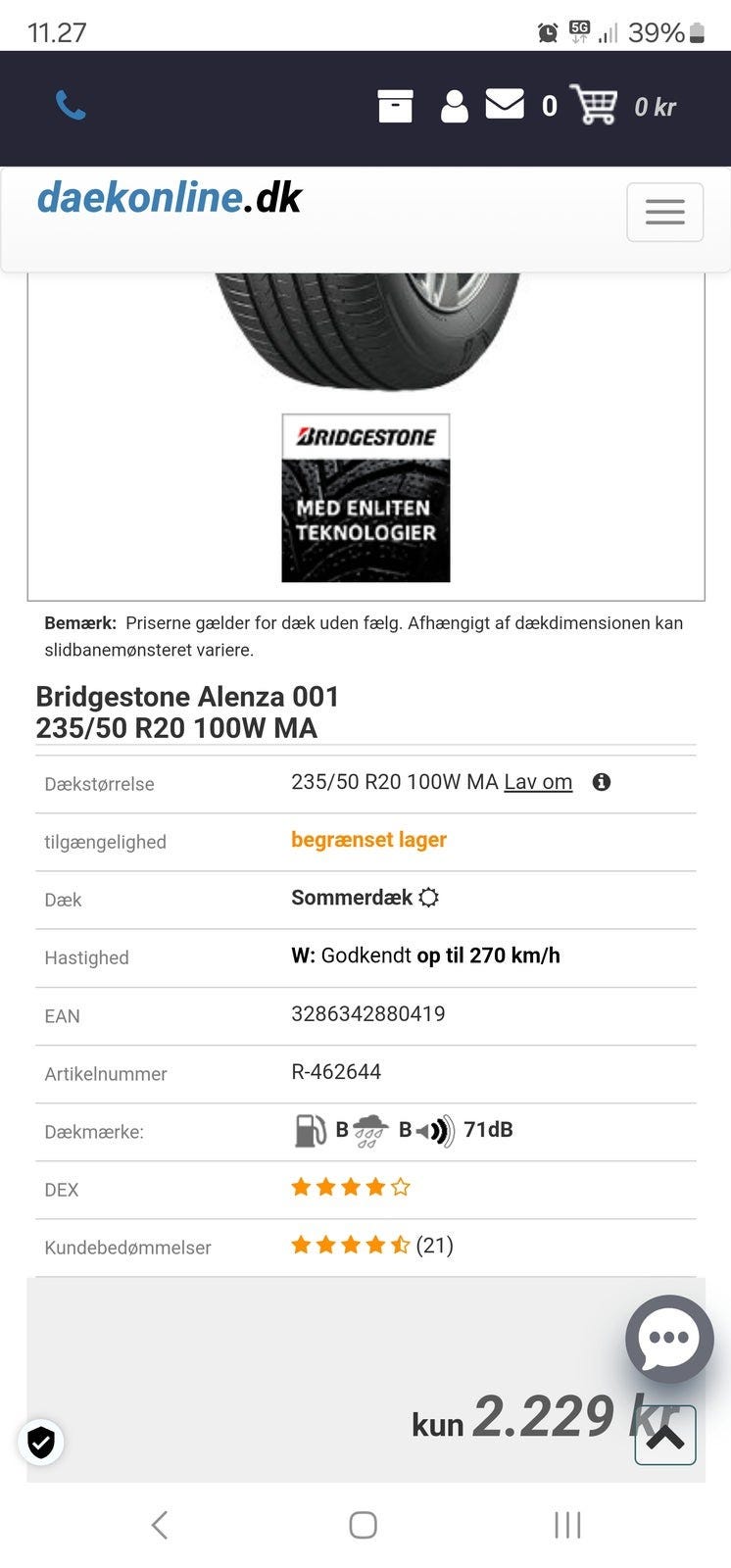
Task: Click the Bridgestone Enliten technology image
Action: pyautogui.click(x=365, y=498)
